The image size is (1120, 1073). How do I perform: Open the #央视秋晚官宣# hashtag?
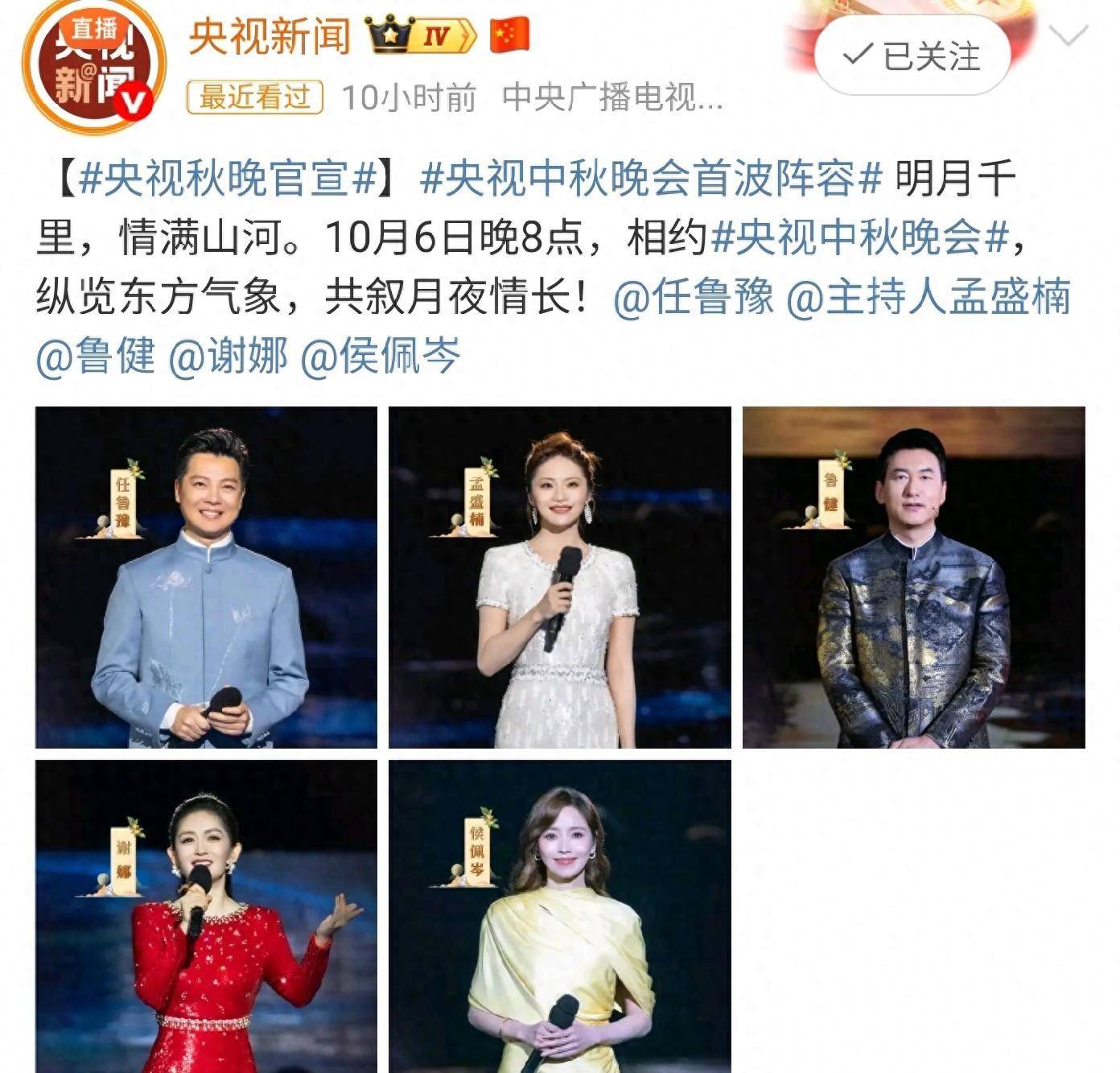(x=228, y=179)
